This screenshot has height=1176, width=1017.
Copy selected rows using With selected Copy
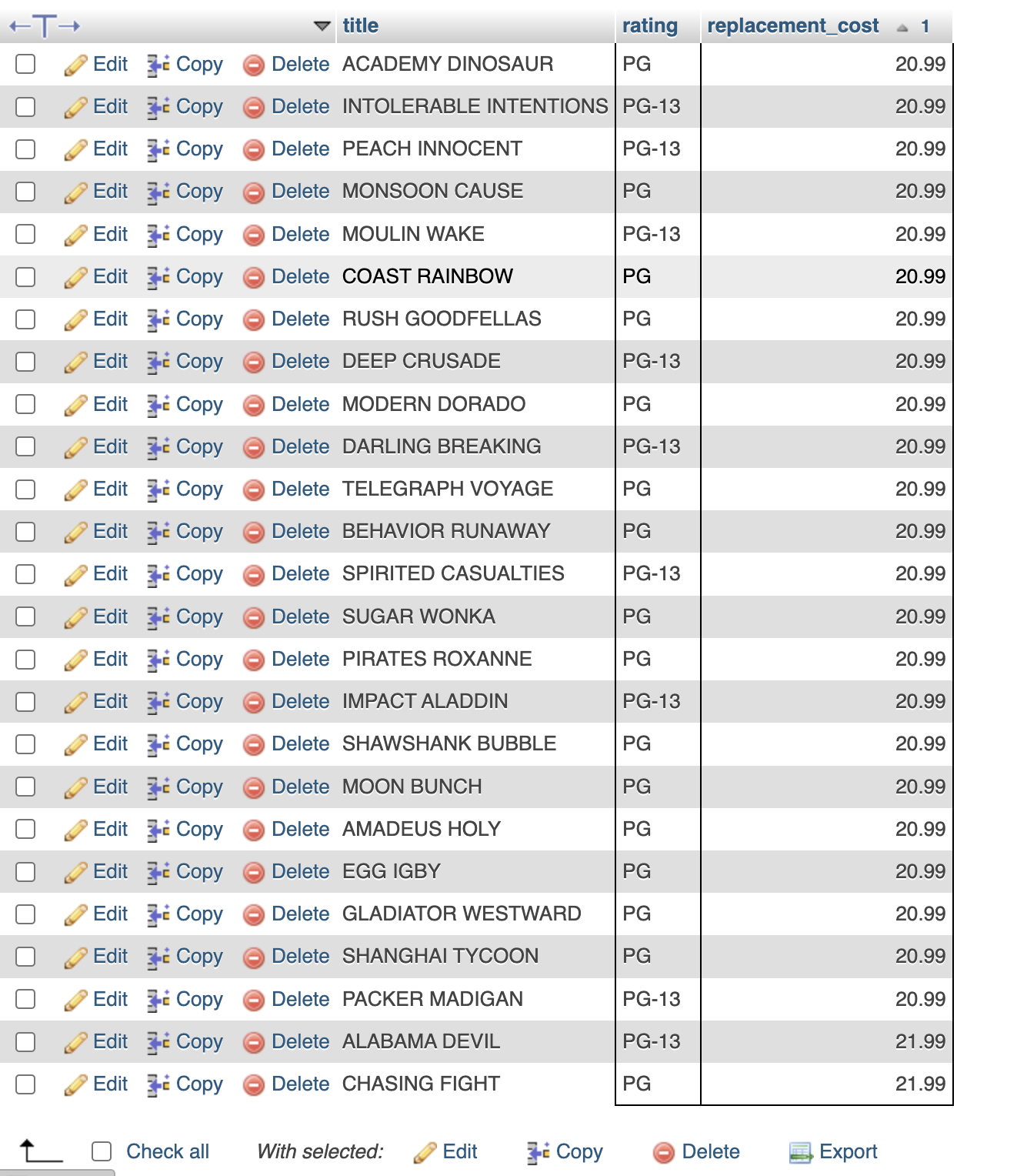tap(565, 1151)
